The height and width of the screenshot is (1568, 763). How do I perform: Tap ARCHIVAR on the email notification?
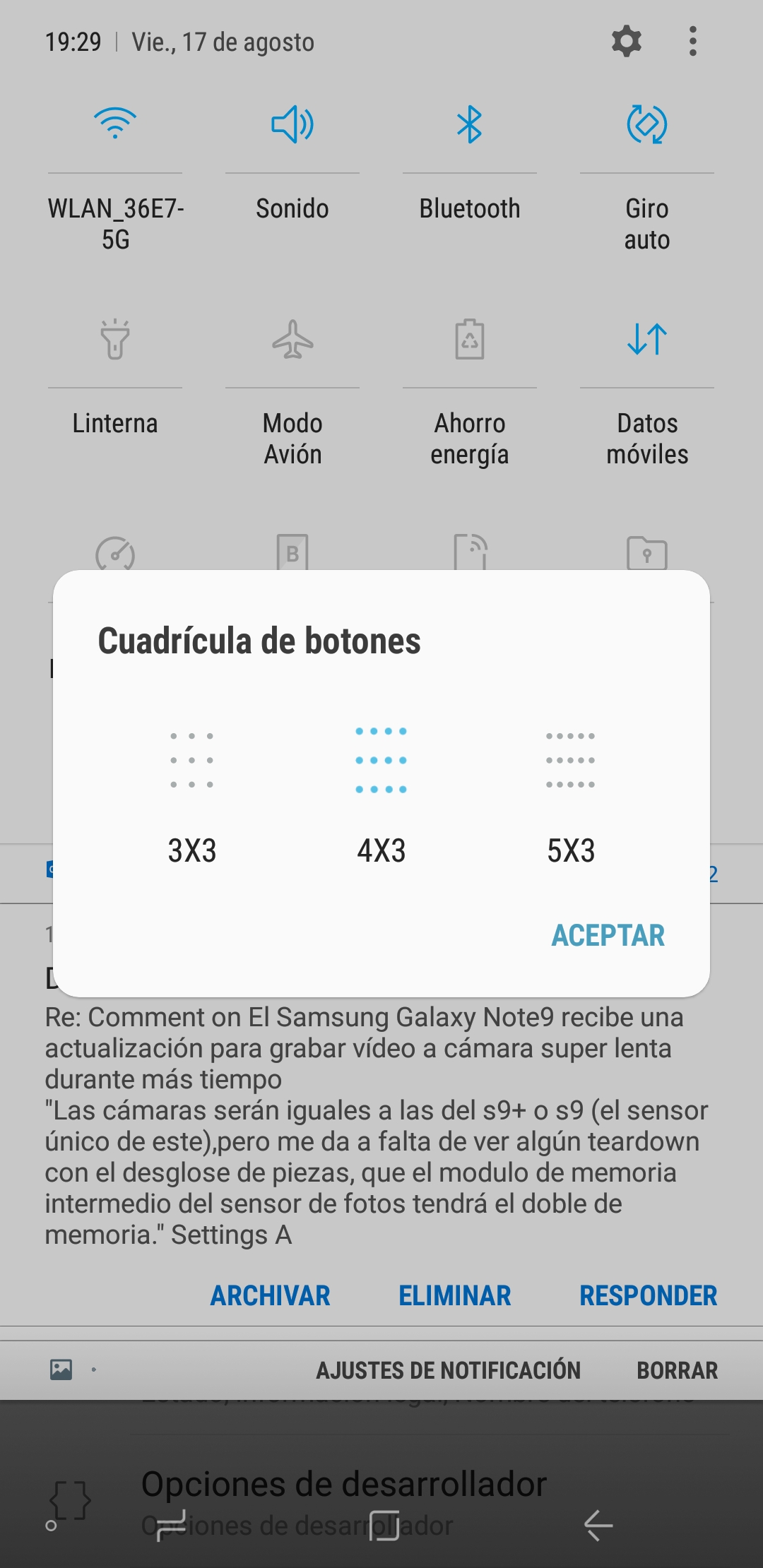coord(271,1295)
